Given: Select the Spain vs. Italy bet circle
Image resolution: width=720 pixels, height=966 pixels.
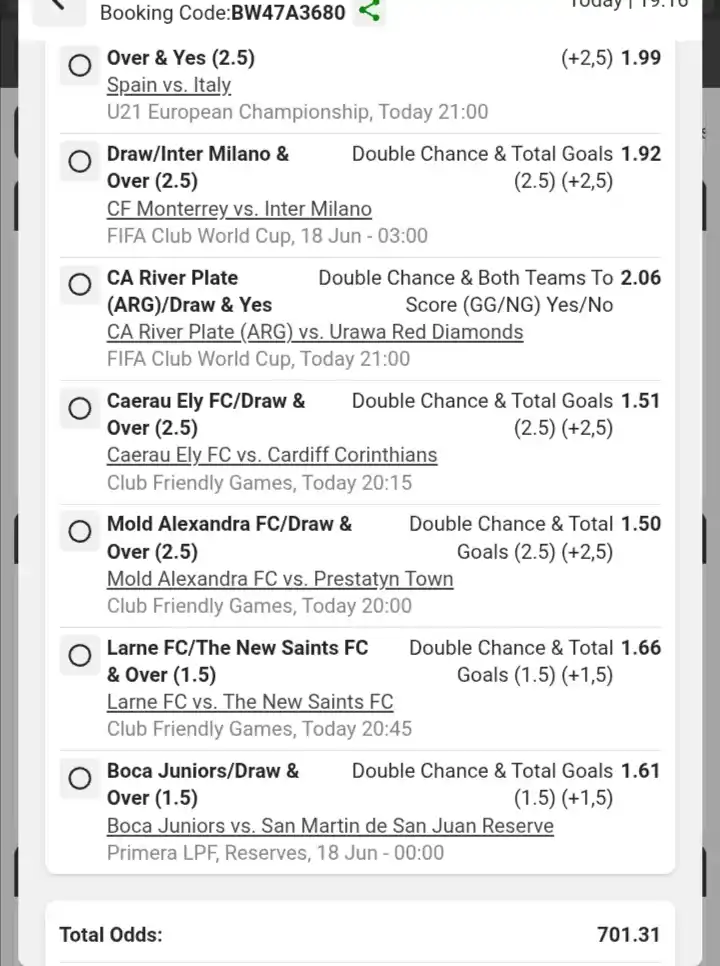Looking at the screenshot, I should point(80,66).
